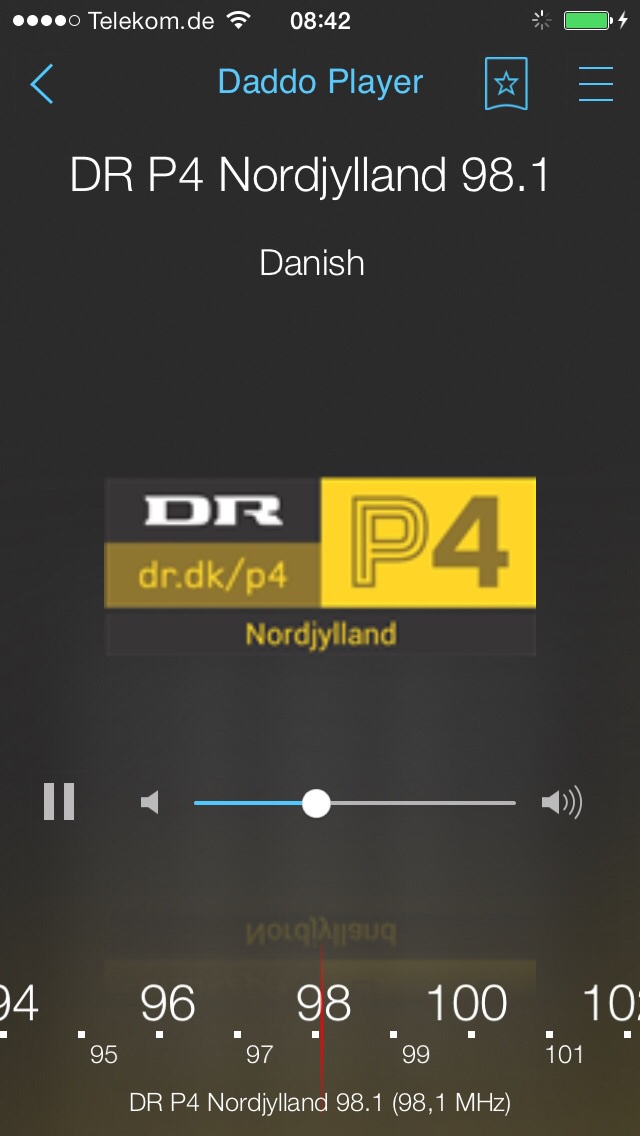Screen dimensions: 640x1136
Task: Pause the radio playback
Action: [x=59, y=802]
